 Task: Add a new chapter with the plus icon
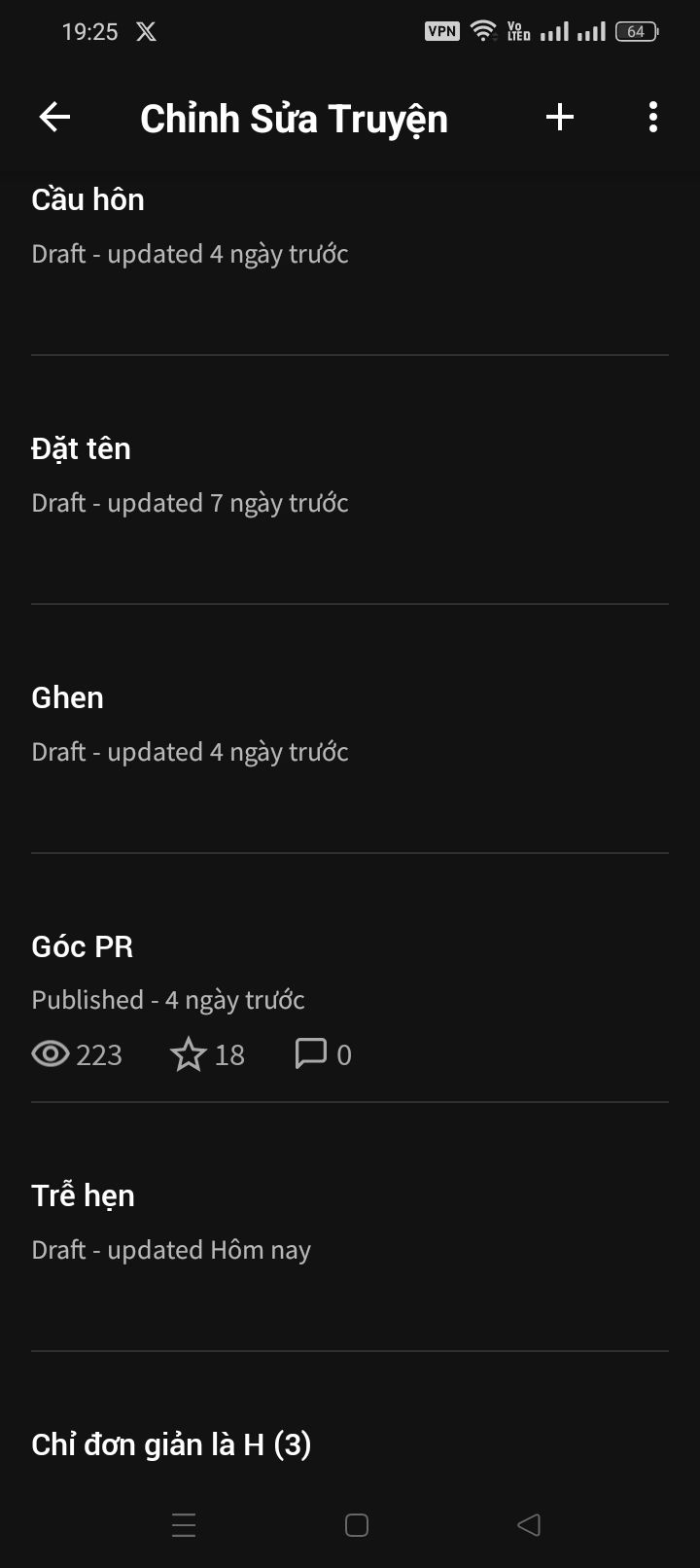click(x=560, y=118)
